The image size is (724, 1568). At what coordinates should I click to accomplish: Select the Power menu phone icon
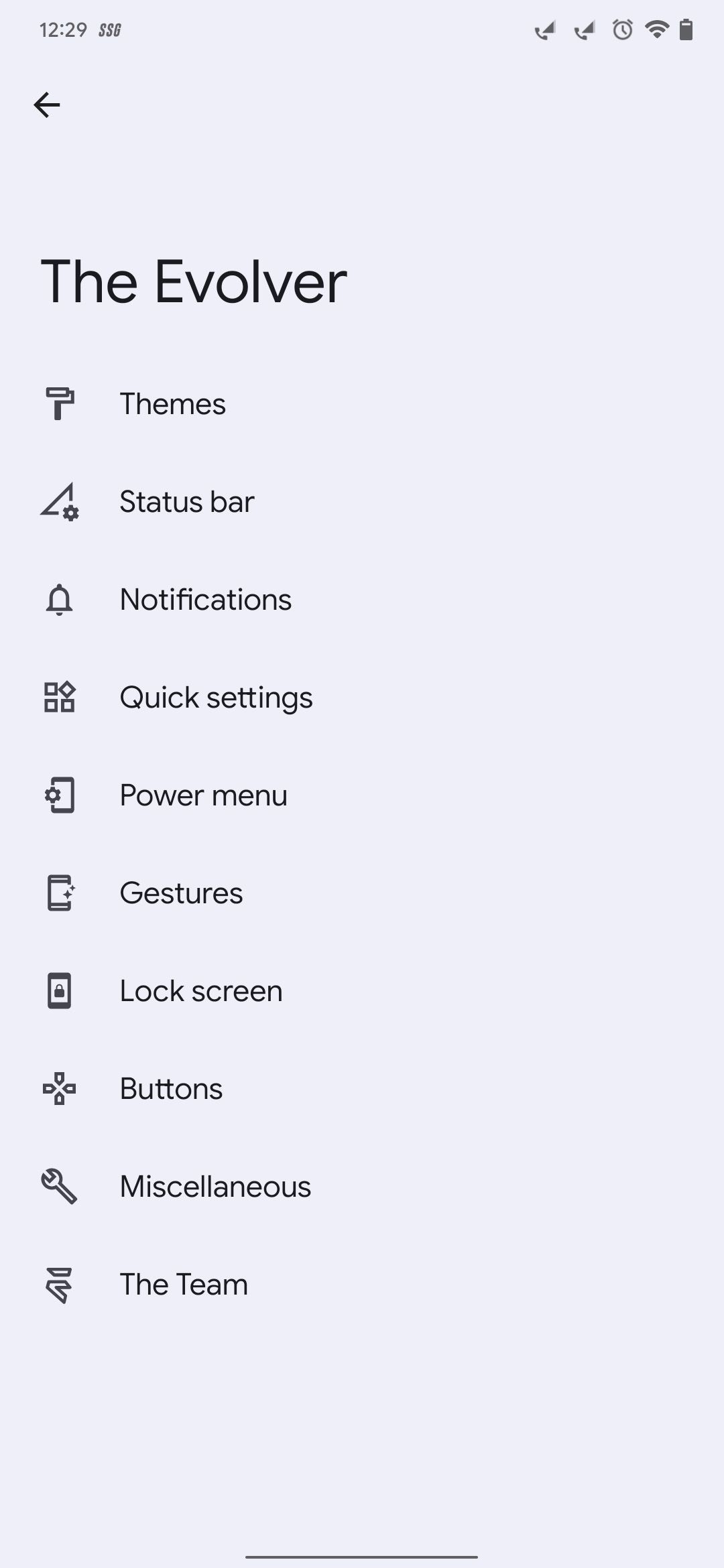(60, 795)
